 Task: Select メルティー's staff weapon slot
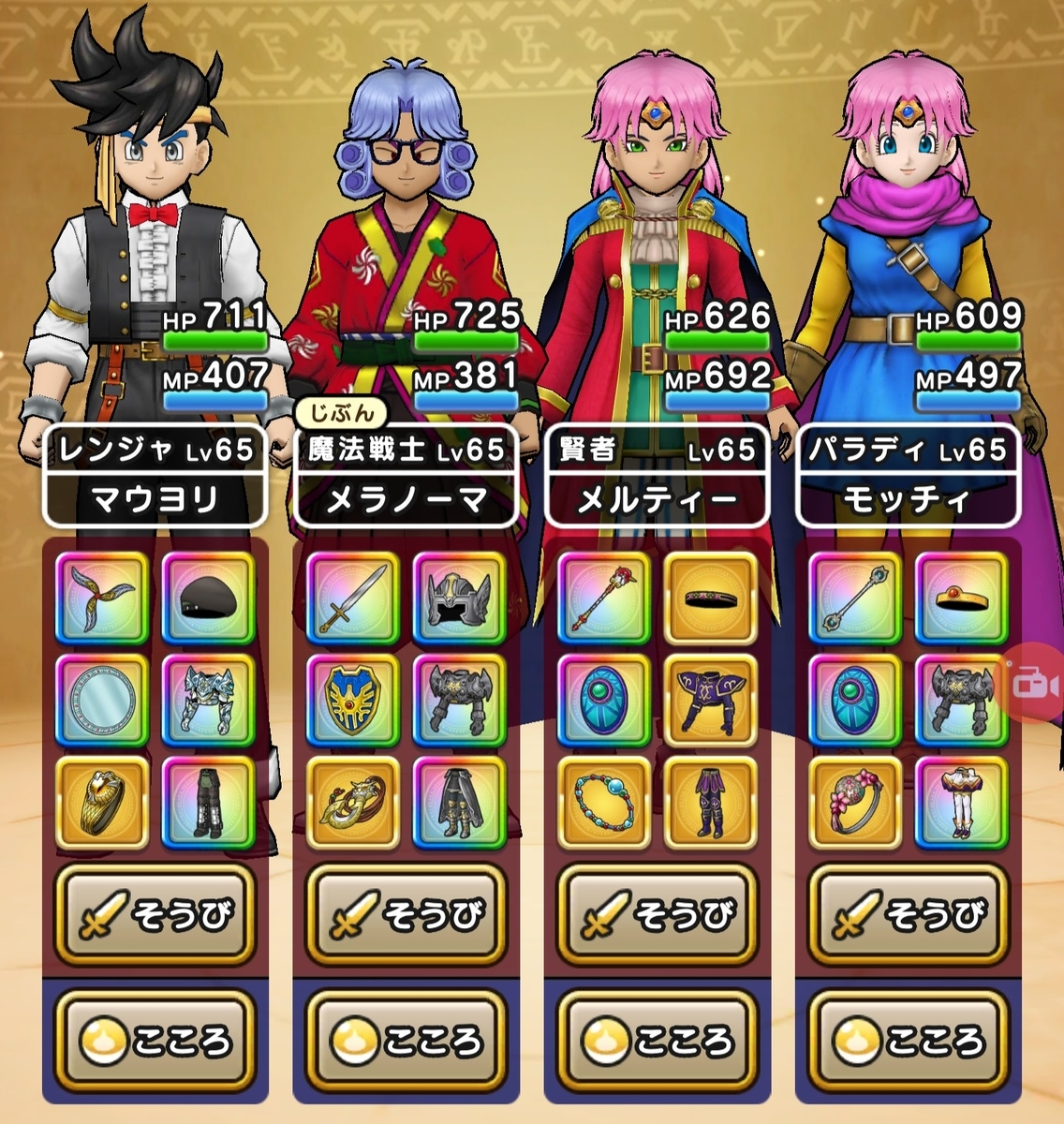pyautogui.click(x=604, y=598)
